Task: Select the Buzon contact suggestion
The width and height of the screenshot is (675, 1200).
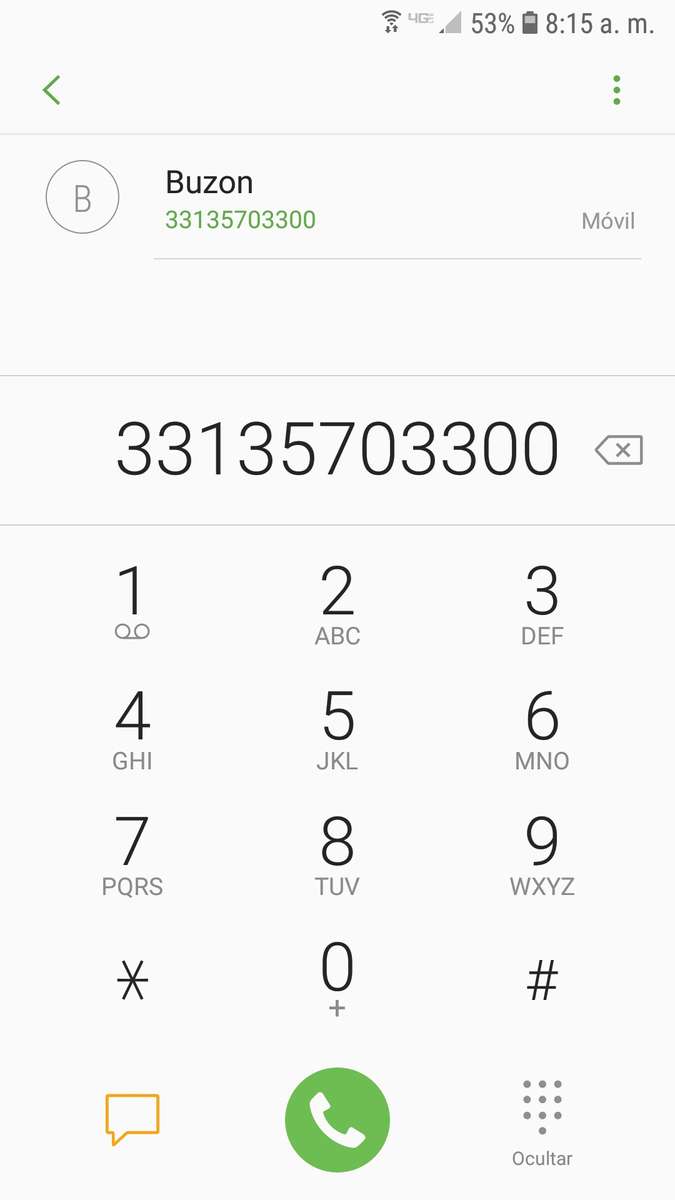Action: click(338, 198)
